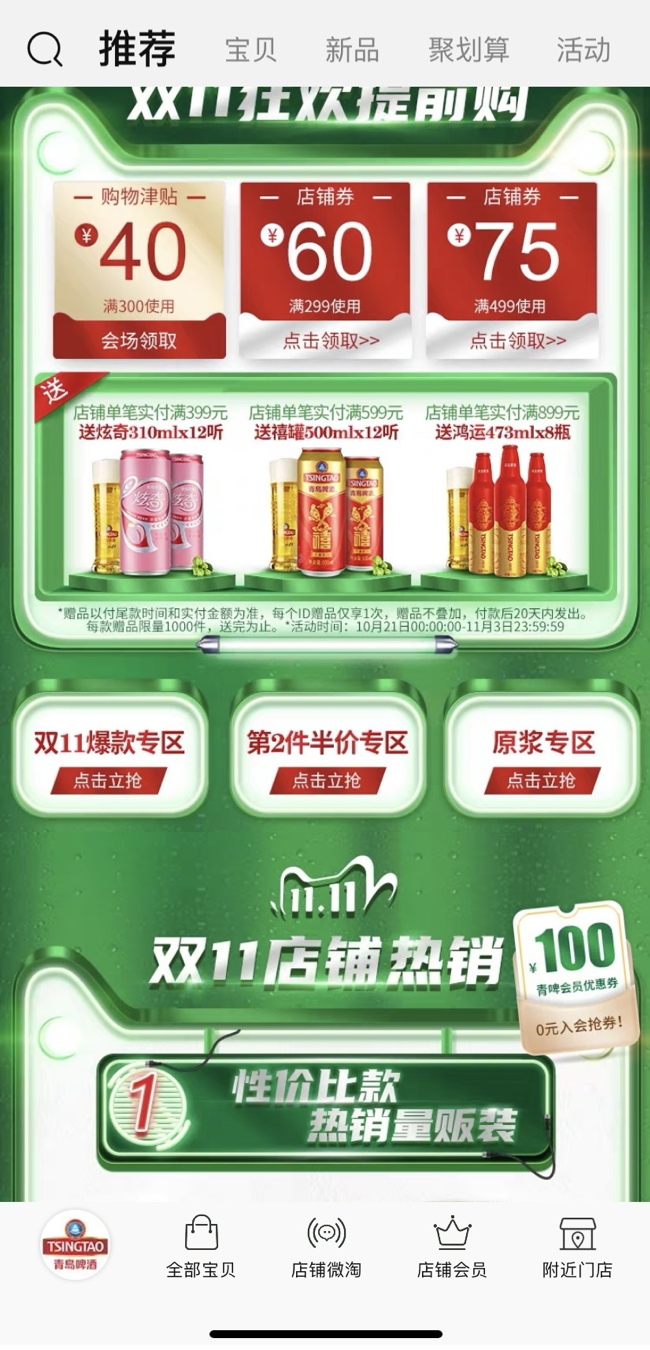The width and height of the screenshot is (650, 1350).
Task: Switch to the 宝贝 tab
Action: [251, 50]
